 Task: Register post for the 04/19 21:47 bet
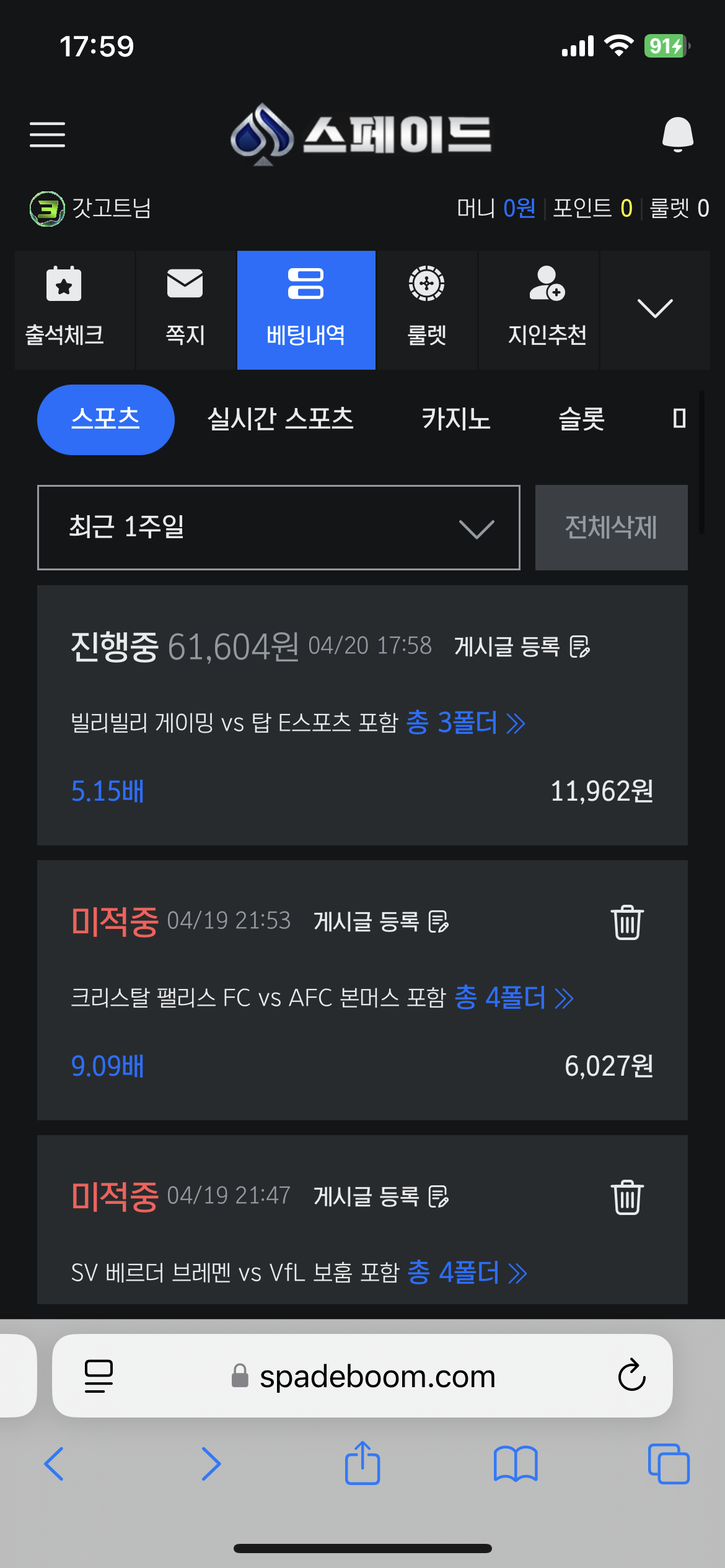(381, 1196)
